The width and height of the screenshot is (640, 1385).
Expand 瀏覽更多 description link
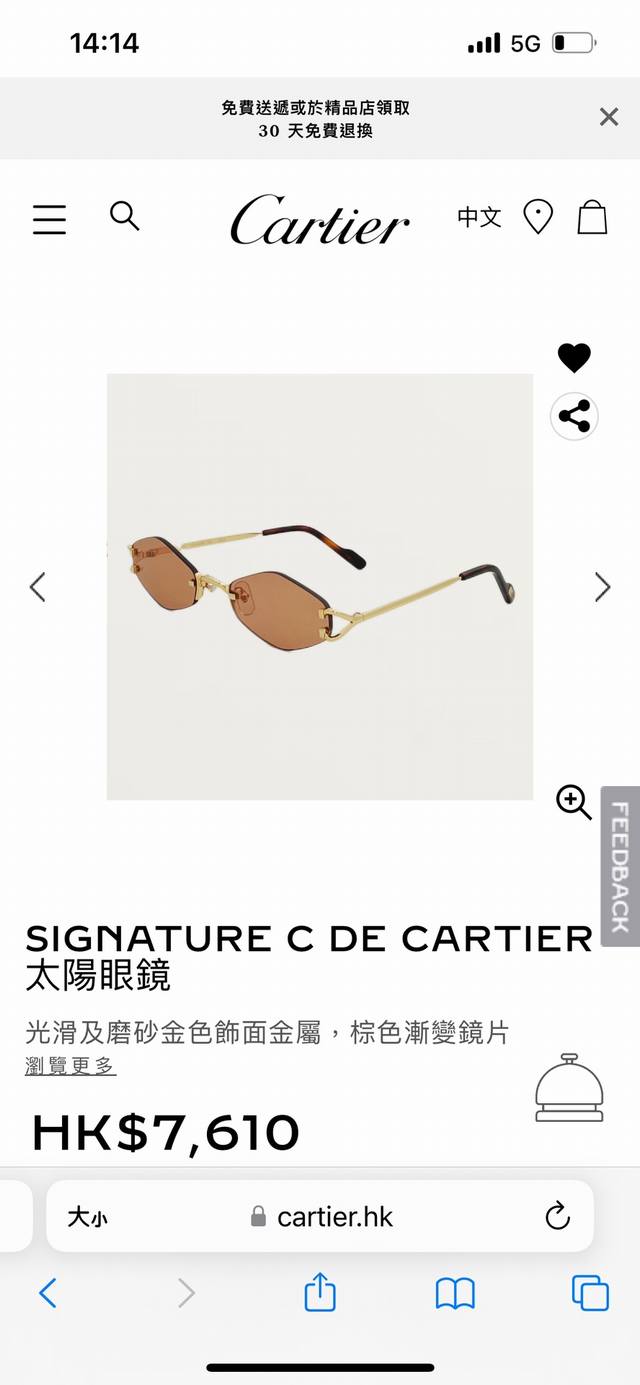click(70, 1067)
